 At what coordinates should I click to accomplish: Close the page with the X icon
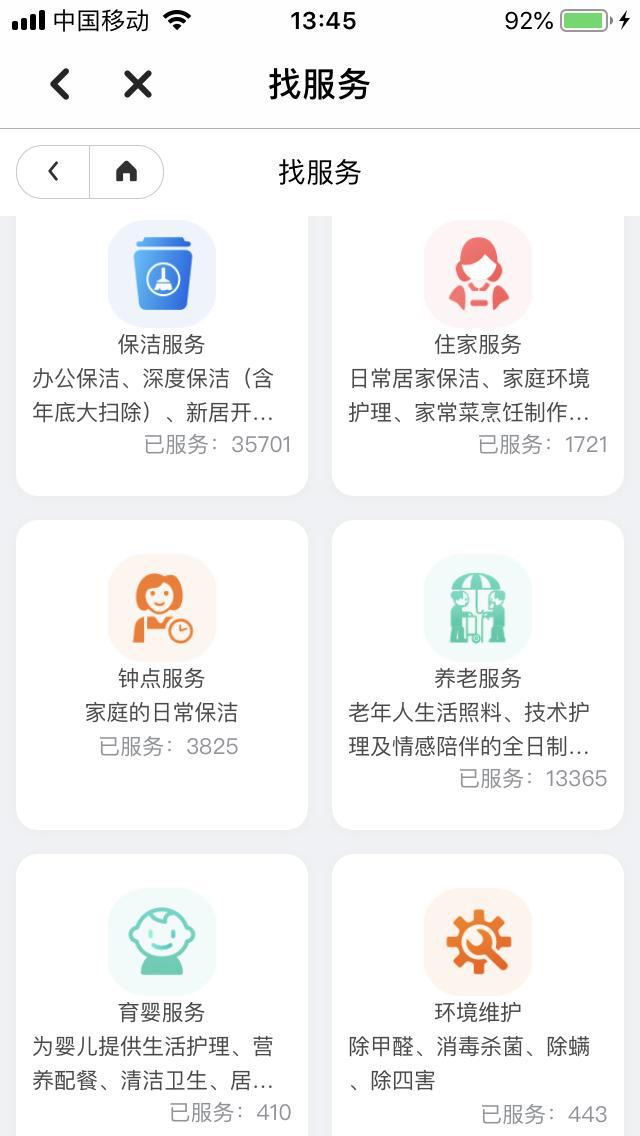click(x=138, y=85)
